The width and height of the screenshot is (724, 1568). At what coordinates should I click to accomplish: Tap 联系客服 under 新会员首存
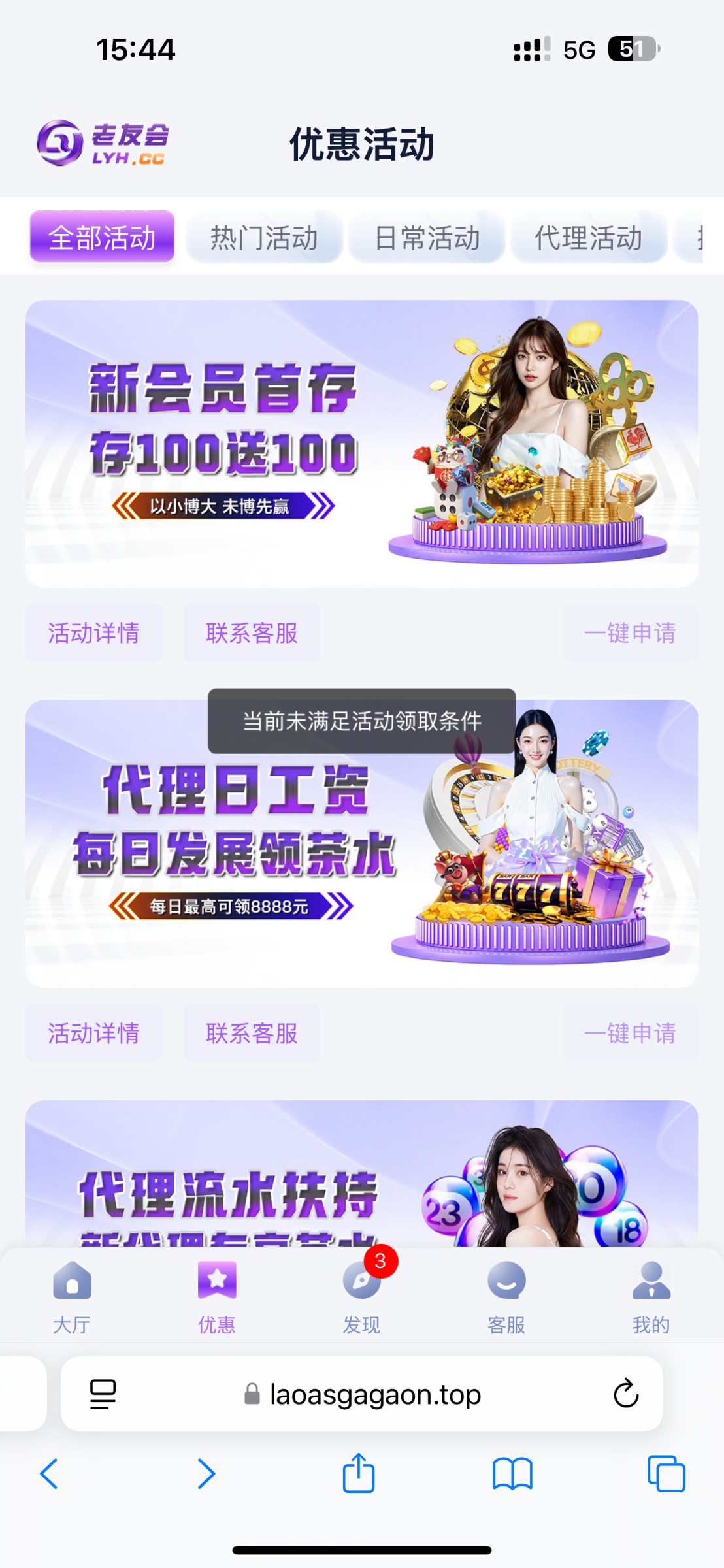(252, 633)
